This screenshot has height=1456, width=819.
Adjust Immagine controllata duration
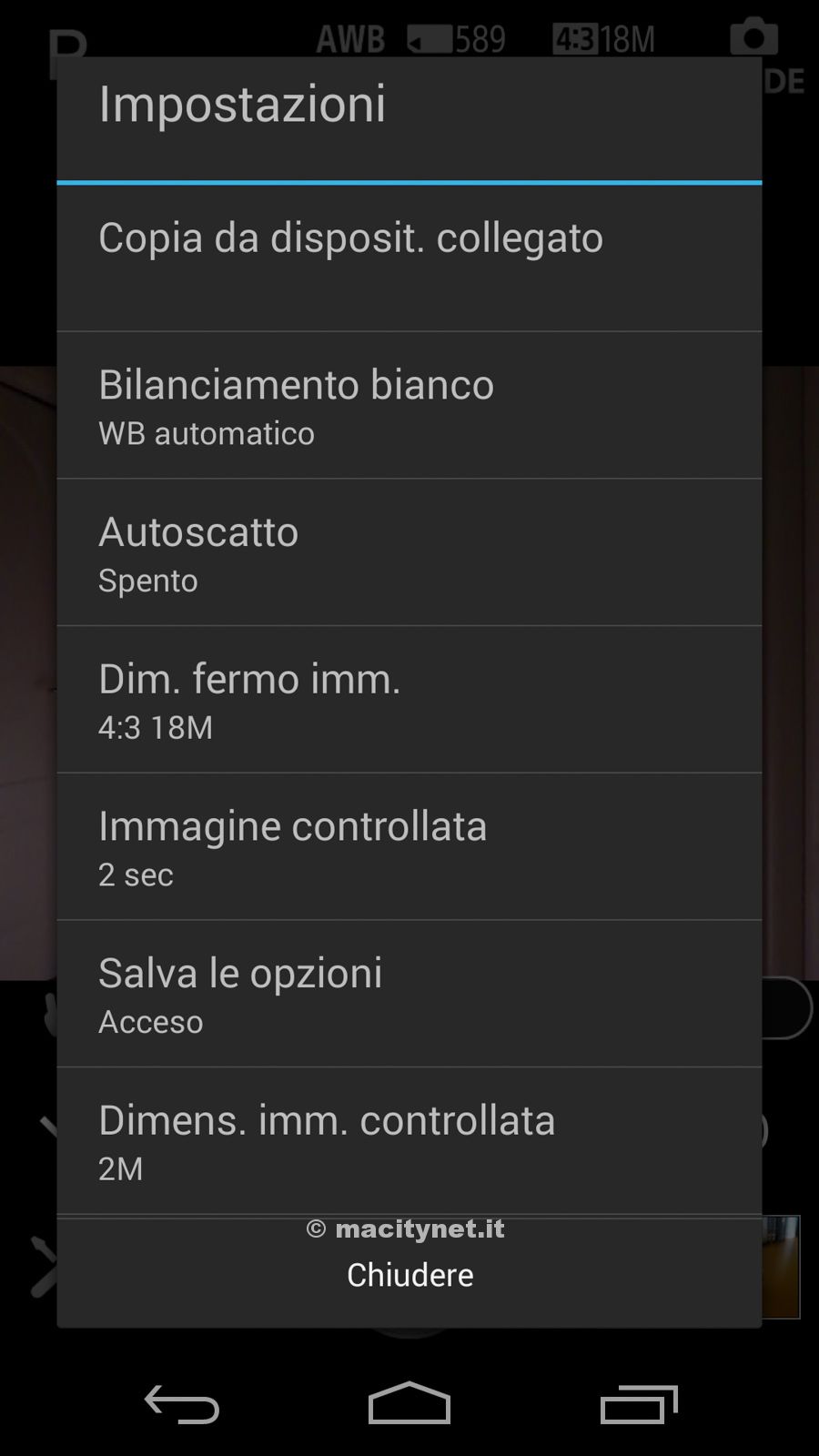point(409,846)
